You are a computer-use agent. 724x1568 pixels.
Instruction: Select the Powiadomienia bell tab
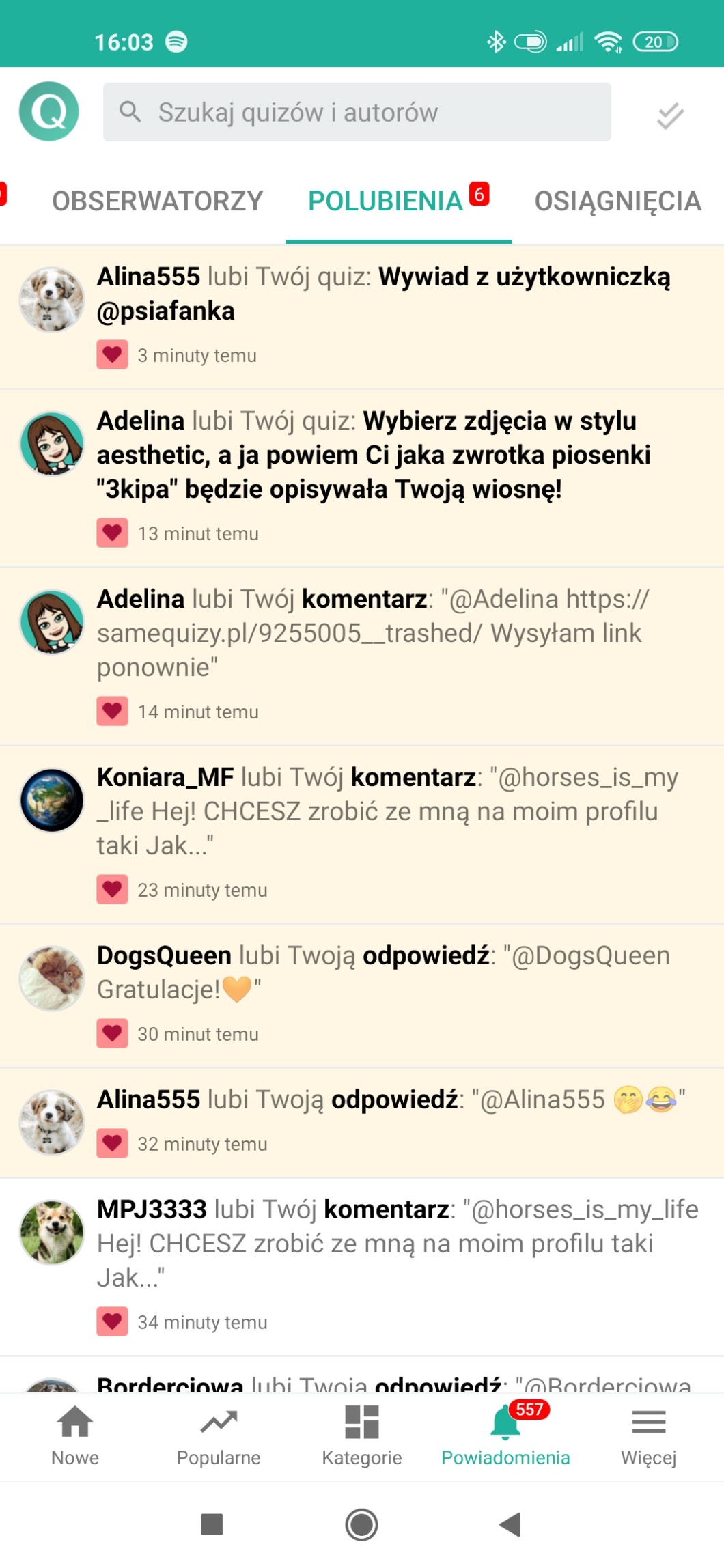[x=505, y=1436]
